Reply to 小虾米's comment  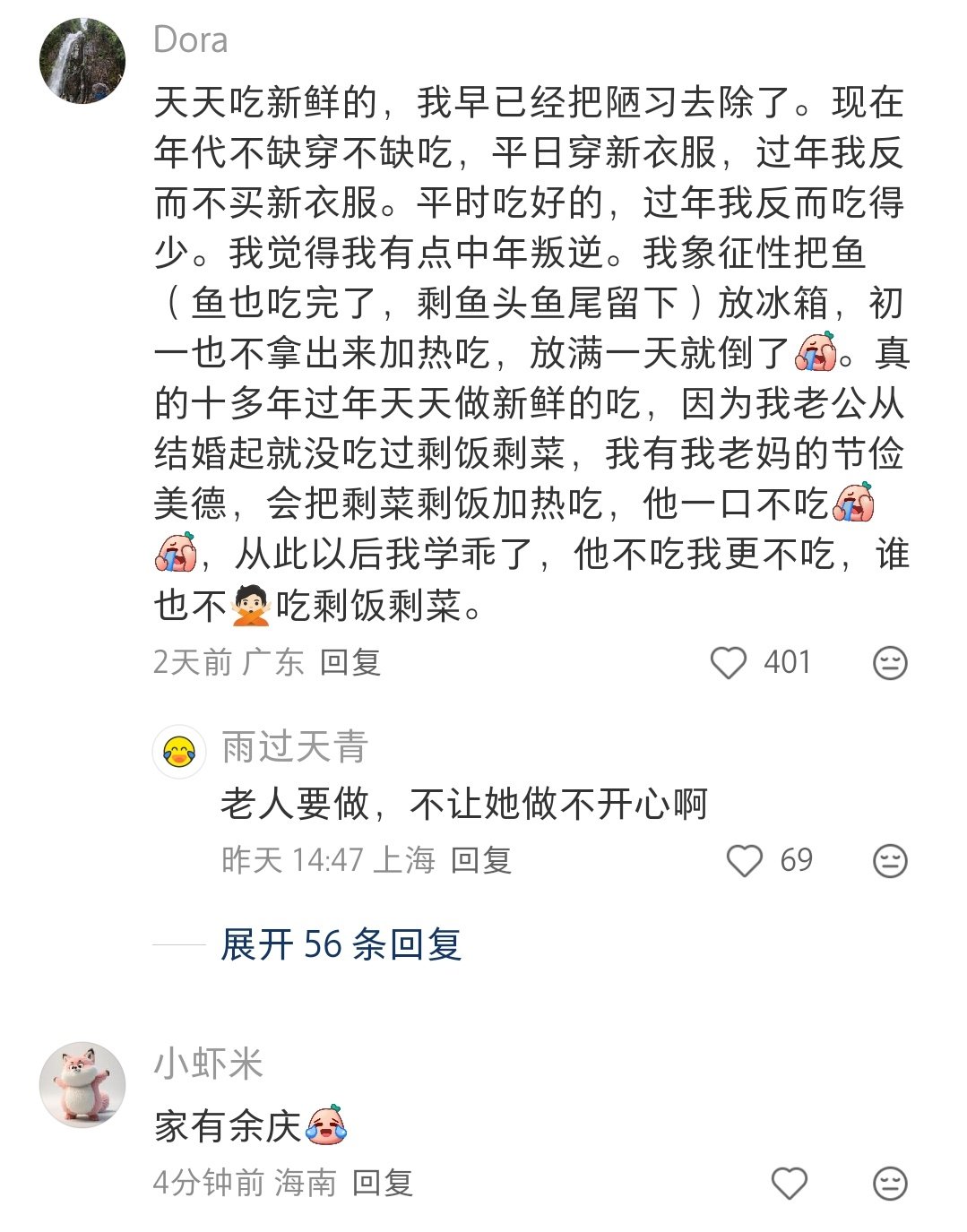pyautogui.click(x=382, y=1184)
